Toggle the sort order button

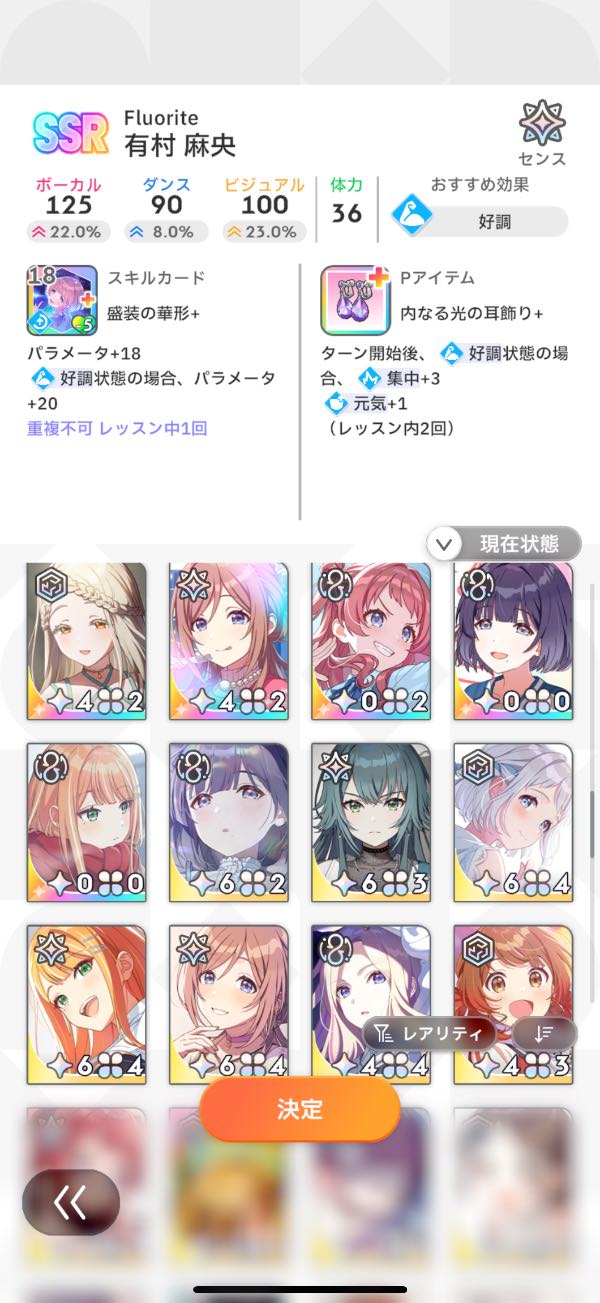(545, 1034)
